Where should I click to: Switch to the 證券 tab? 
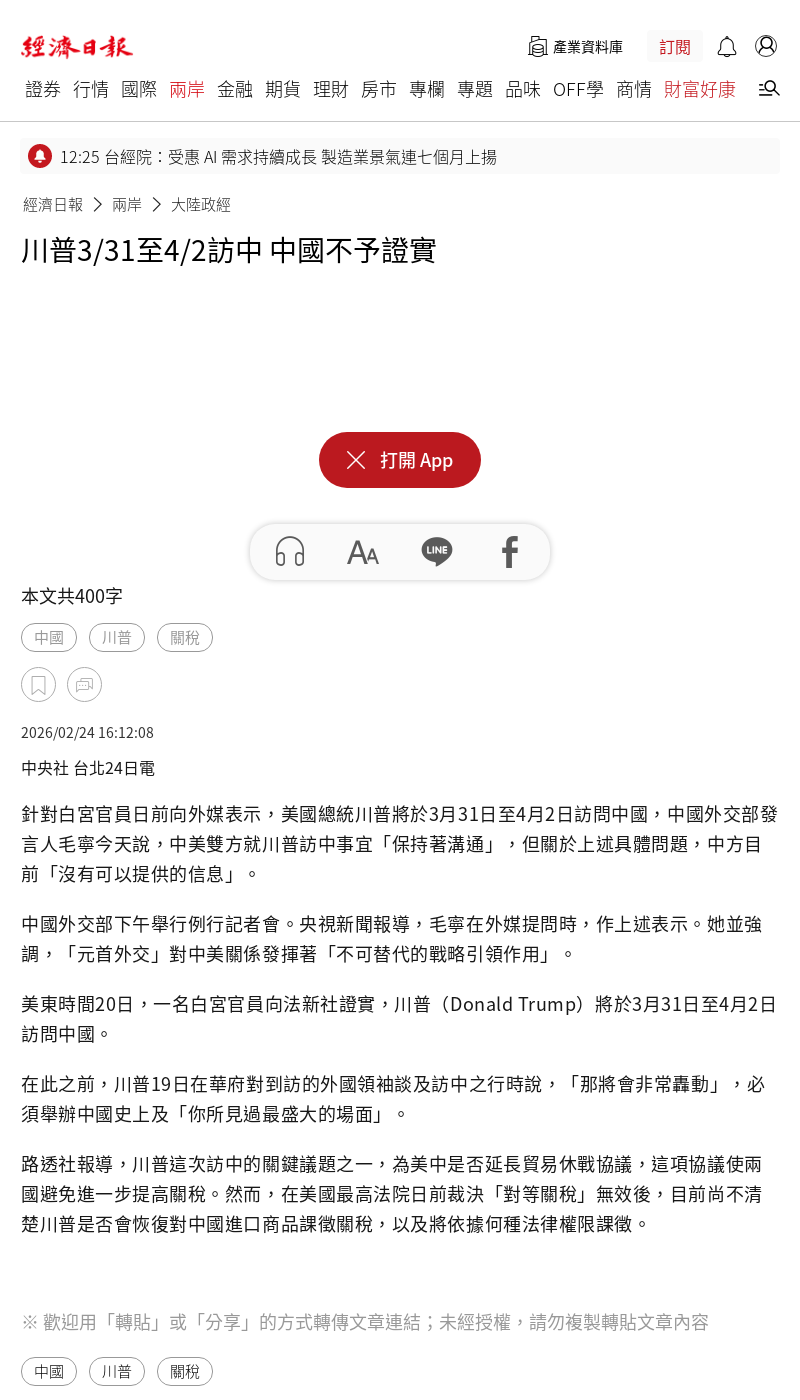pos(43,90)
